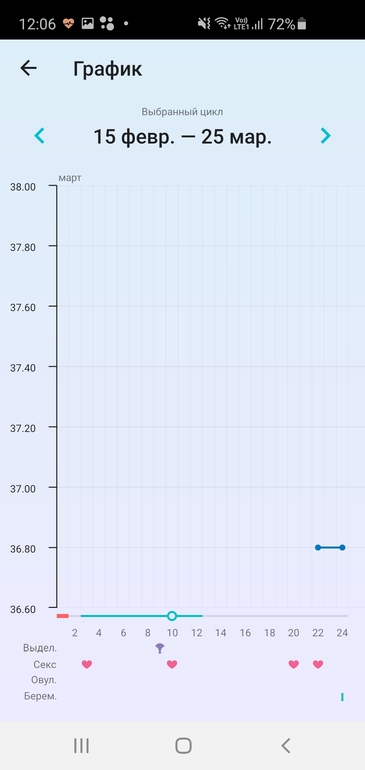Show the next cycle

point(325,136)
